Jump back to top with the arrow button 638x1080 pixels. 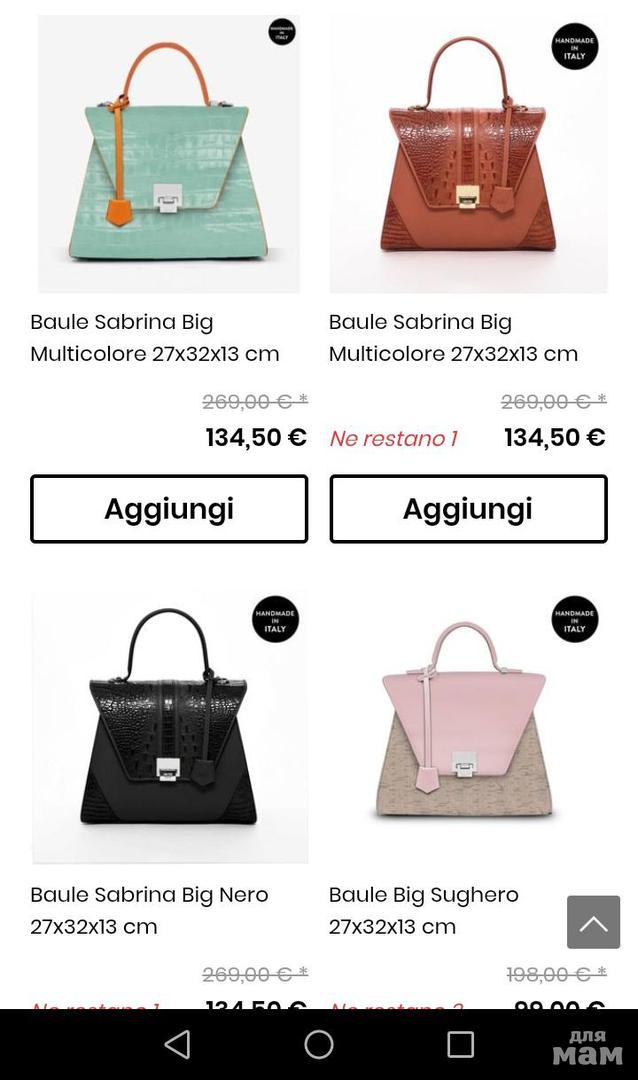[593, 922]
